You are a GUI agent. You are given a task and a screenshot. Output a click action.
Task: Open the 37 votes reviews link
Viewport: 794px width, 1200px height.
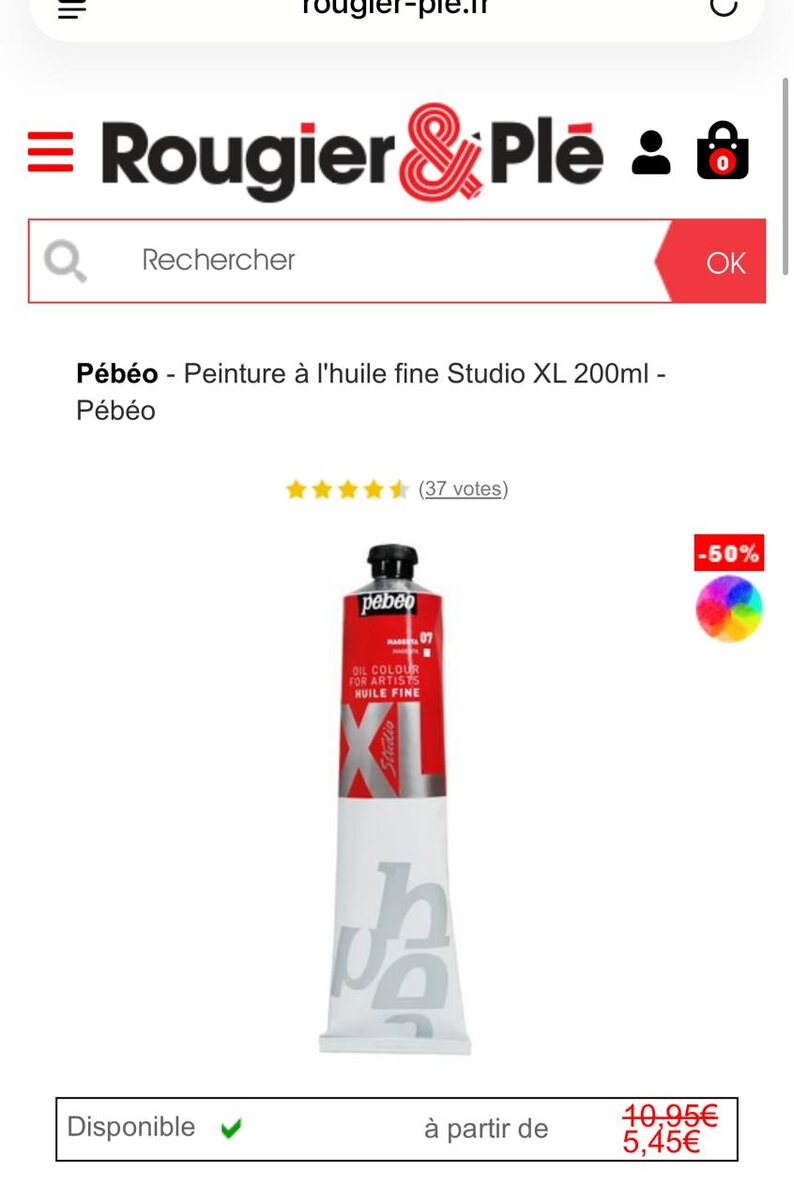pyautogui.click(x=463, y=489)
